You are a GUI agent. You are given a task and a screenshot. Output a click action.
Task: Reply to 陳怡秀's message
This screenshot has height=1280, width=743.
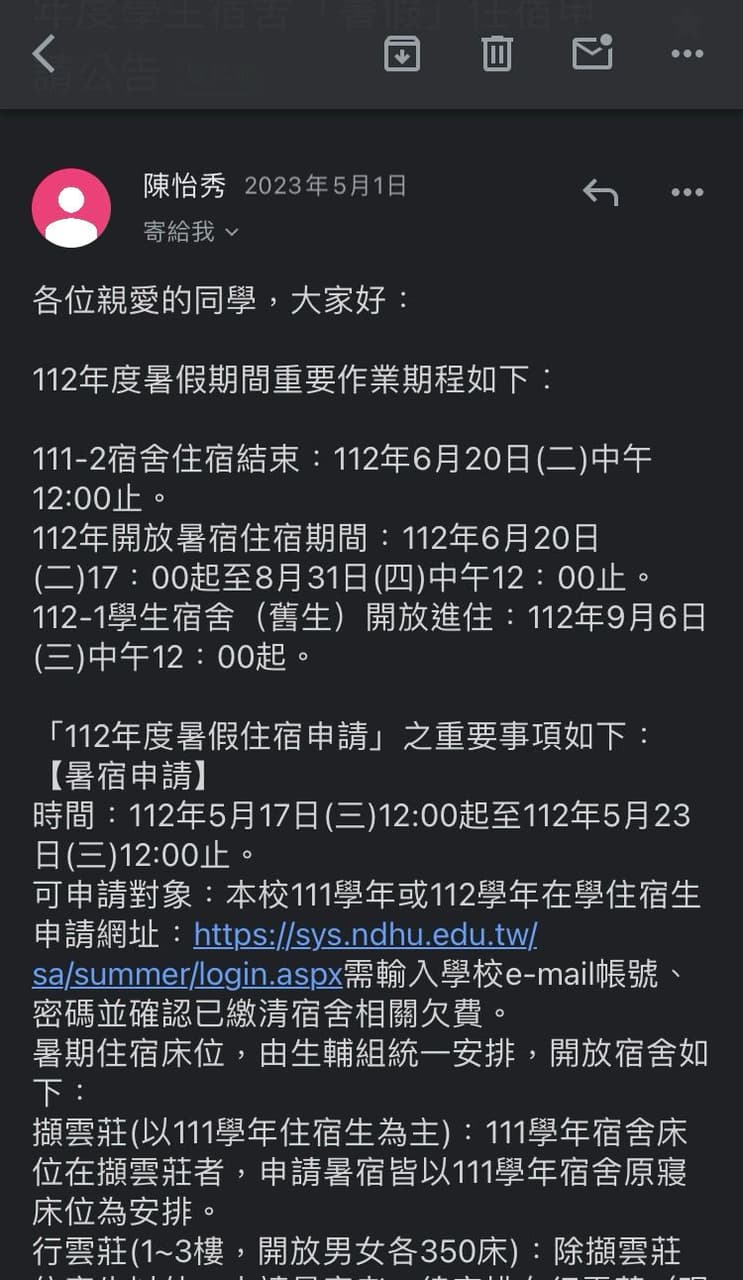[600, 192]
